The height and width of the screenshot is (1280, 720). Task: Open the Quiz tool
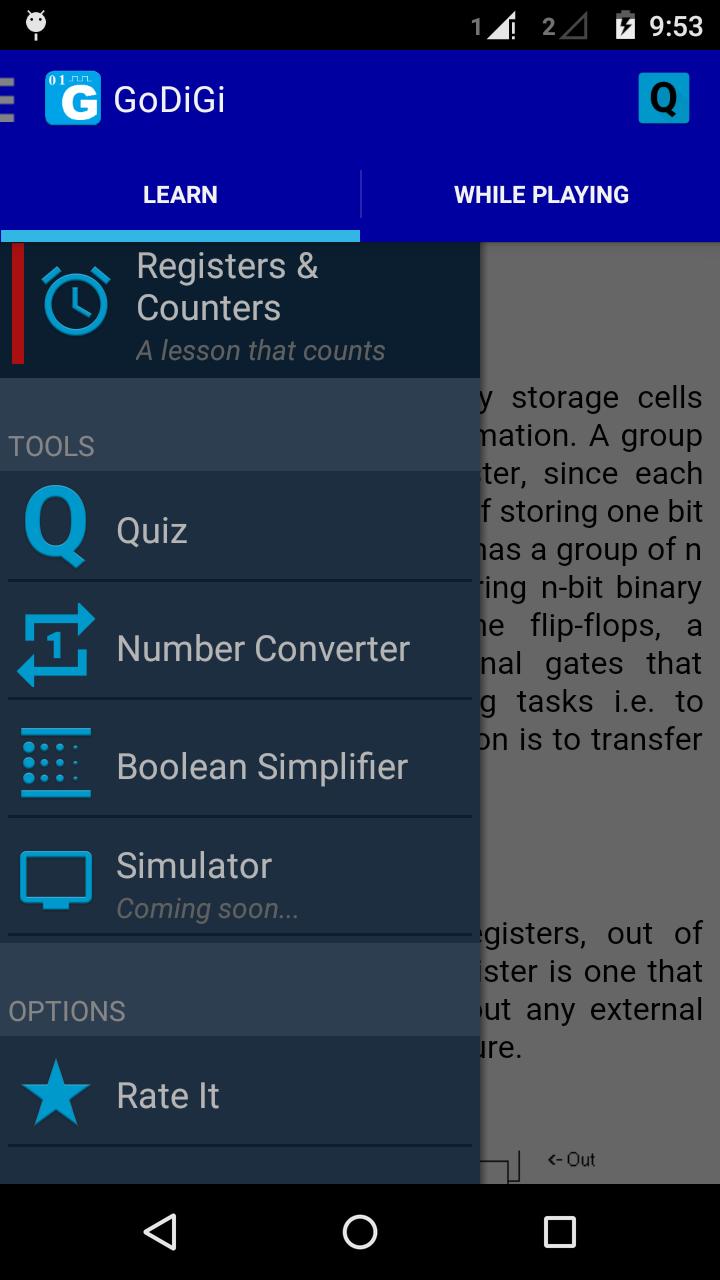click(x=240, y=530)
